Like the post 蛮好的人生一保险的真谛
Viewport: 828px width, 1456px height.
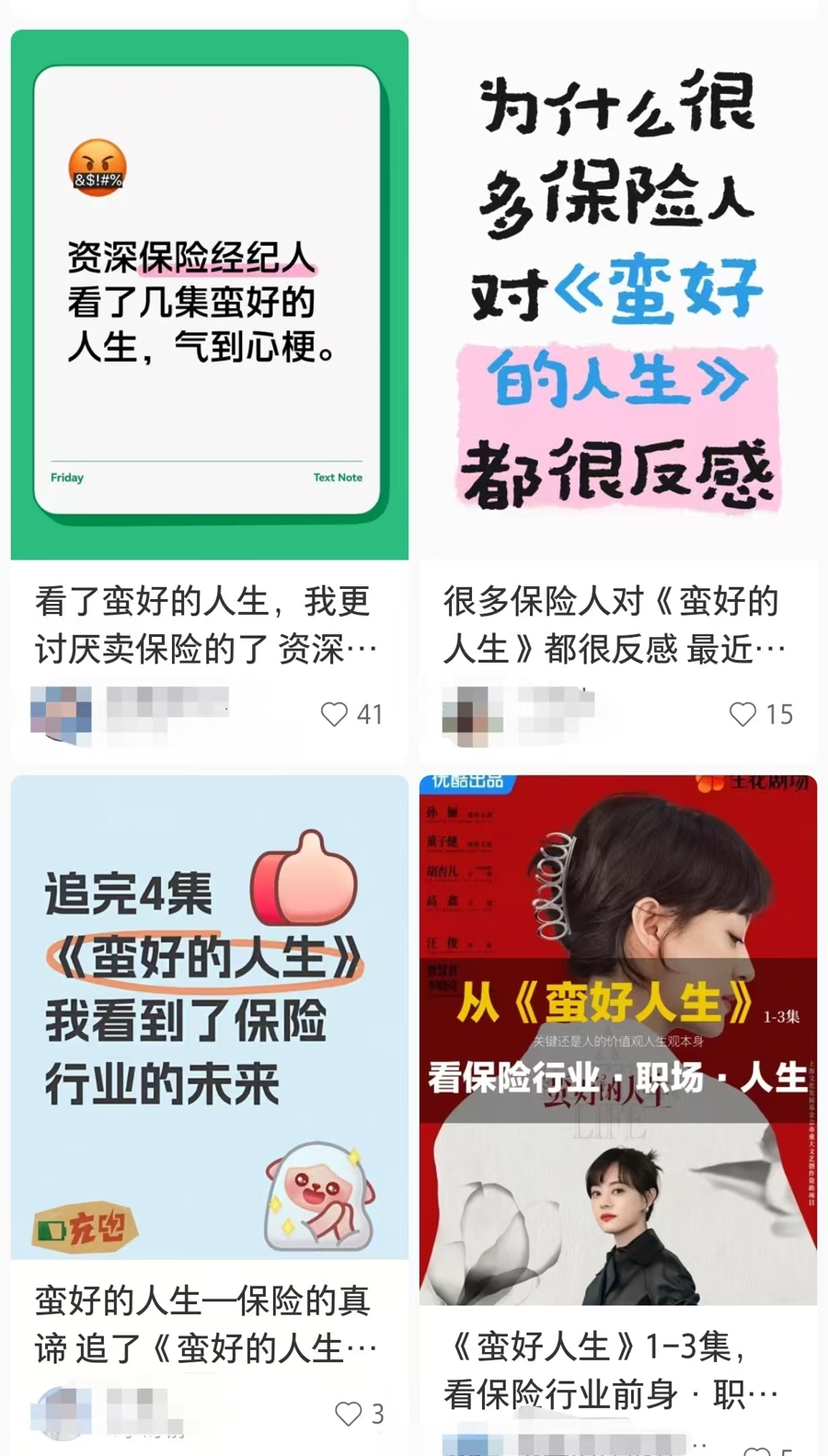348,1414
